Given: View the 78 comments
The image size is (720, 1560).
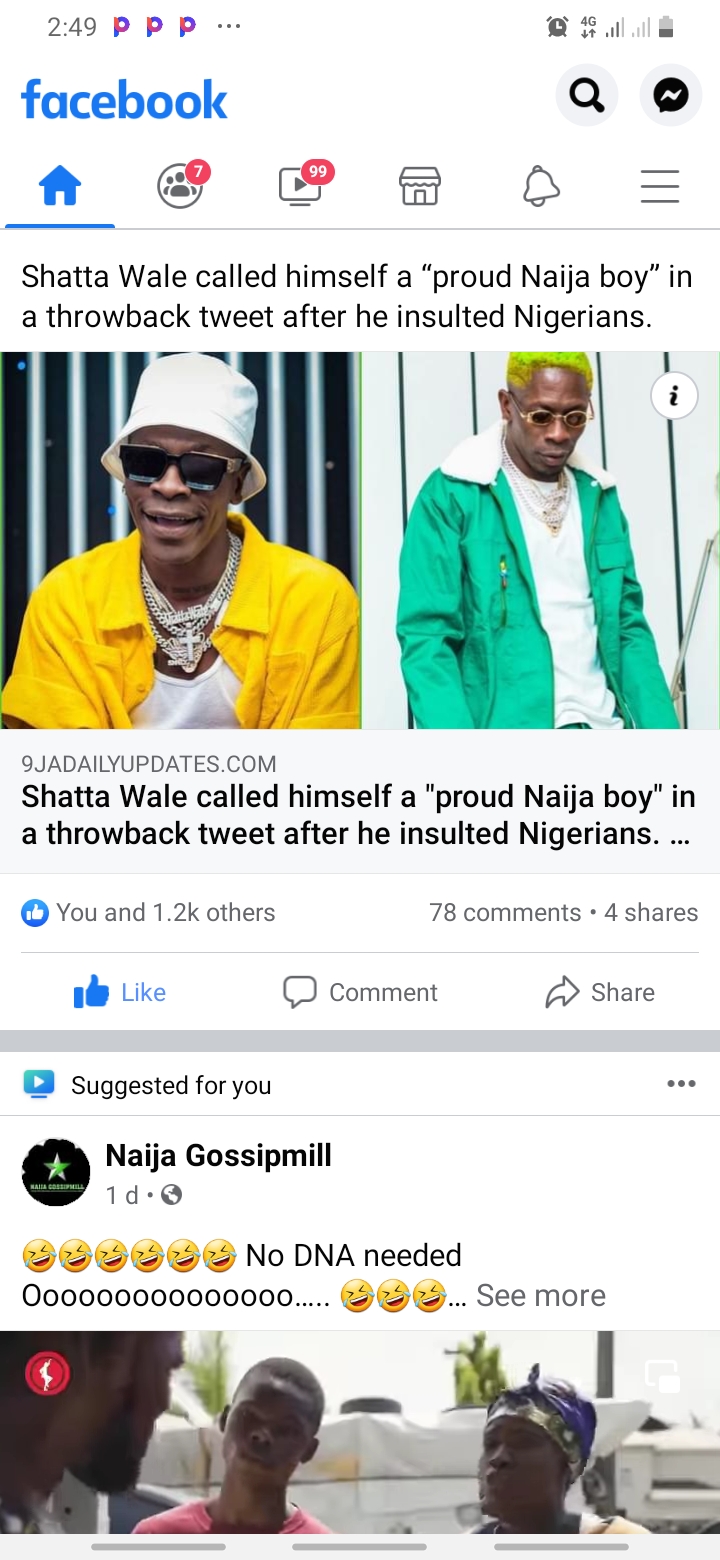Looking at the screenshot, I should pyautogui.click(x=505, y=912).
